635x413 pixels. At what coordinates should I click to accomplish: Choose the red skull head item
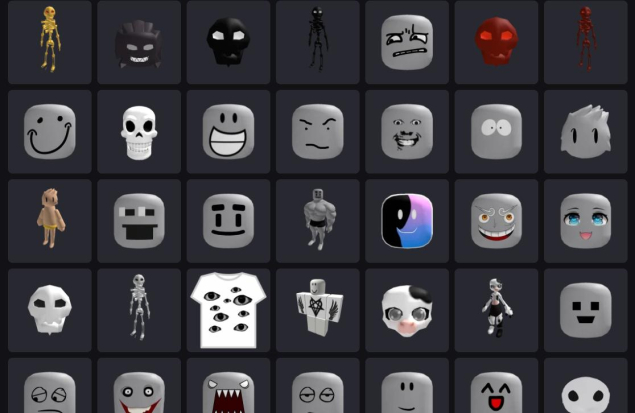point(496,41)
